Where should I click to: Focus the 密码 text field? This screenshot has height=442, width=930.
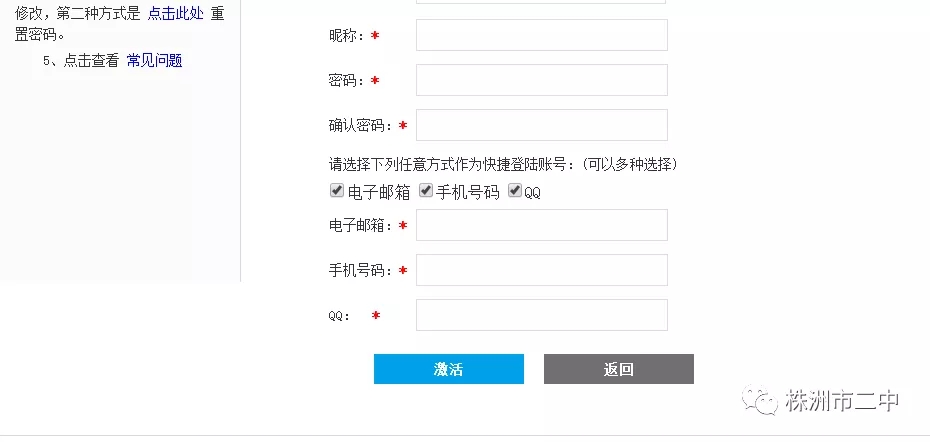pyautogui.click(x=541, y=80)
